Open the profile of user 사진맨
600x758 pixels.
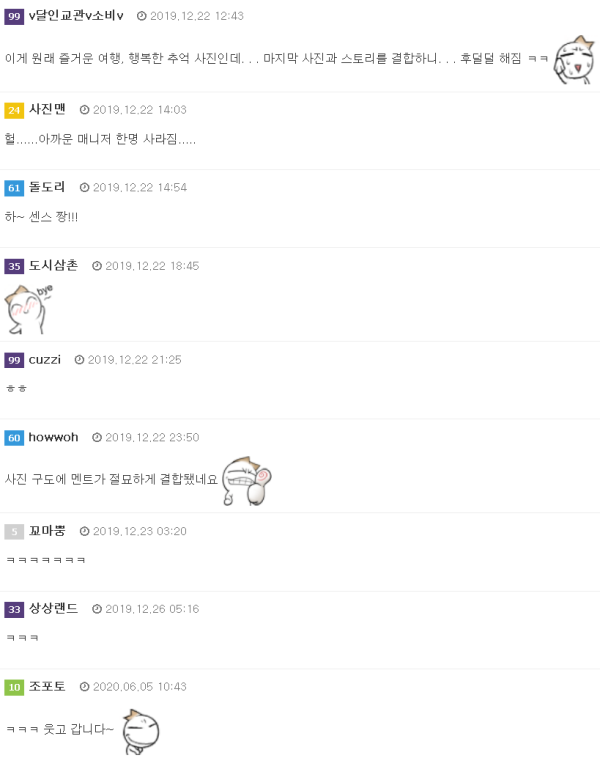pos(47,109)
